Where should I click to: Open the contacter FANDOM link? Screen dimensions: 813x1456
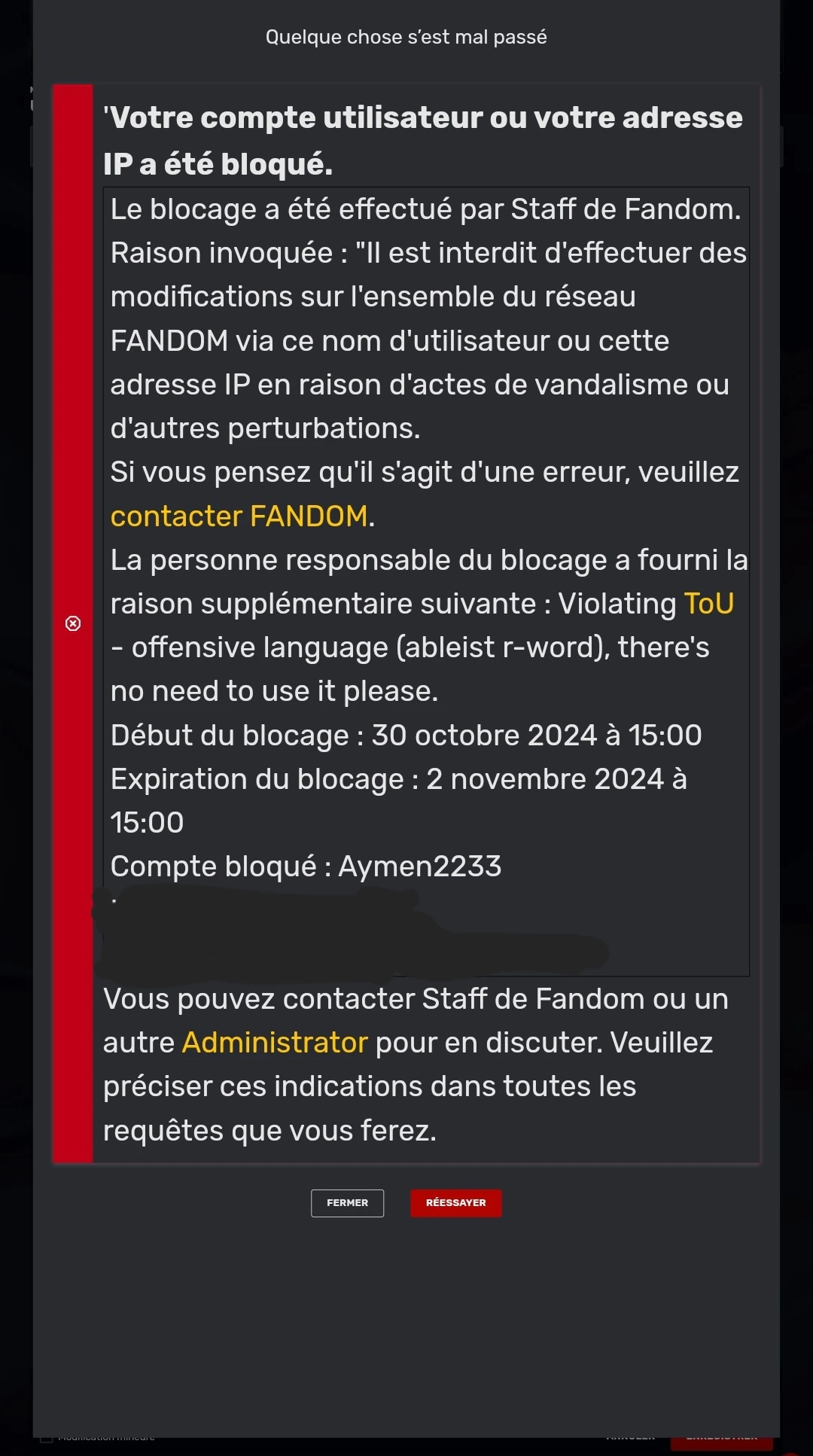(239, 516)
